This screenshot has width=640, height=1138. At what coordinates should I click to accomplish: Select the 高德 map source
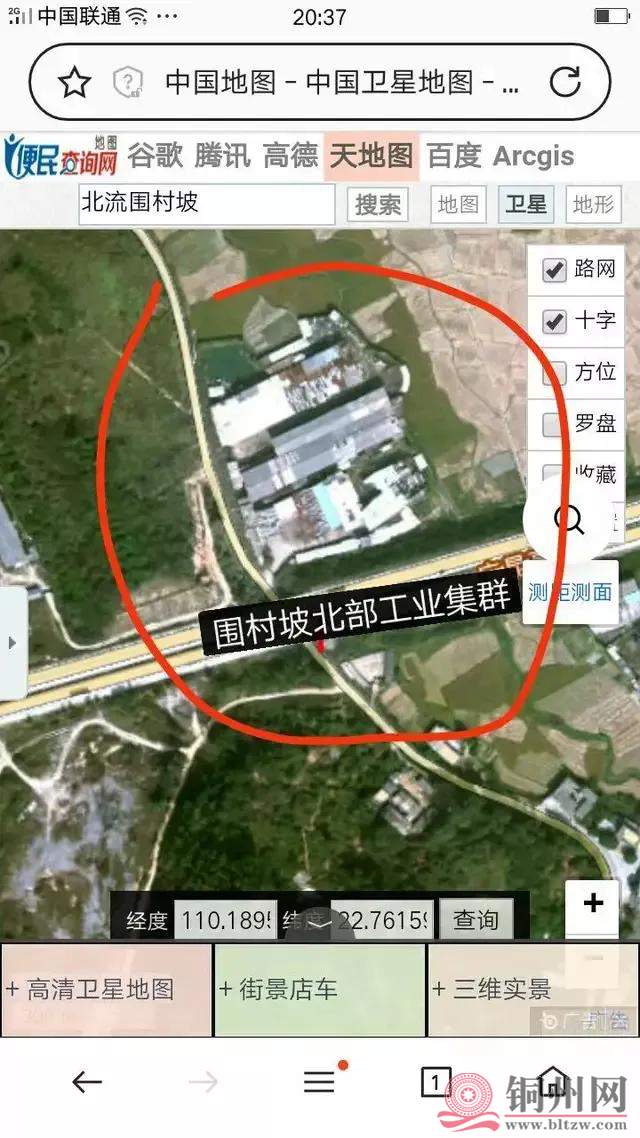[290, 155]
